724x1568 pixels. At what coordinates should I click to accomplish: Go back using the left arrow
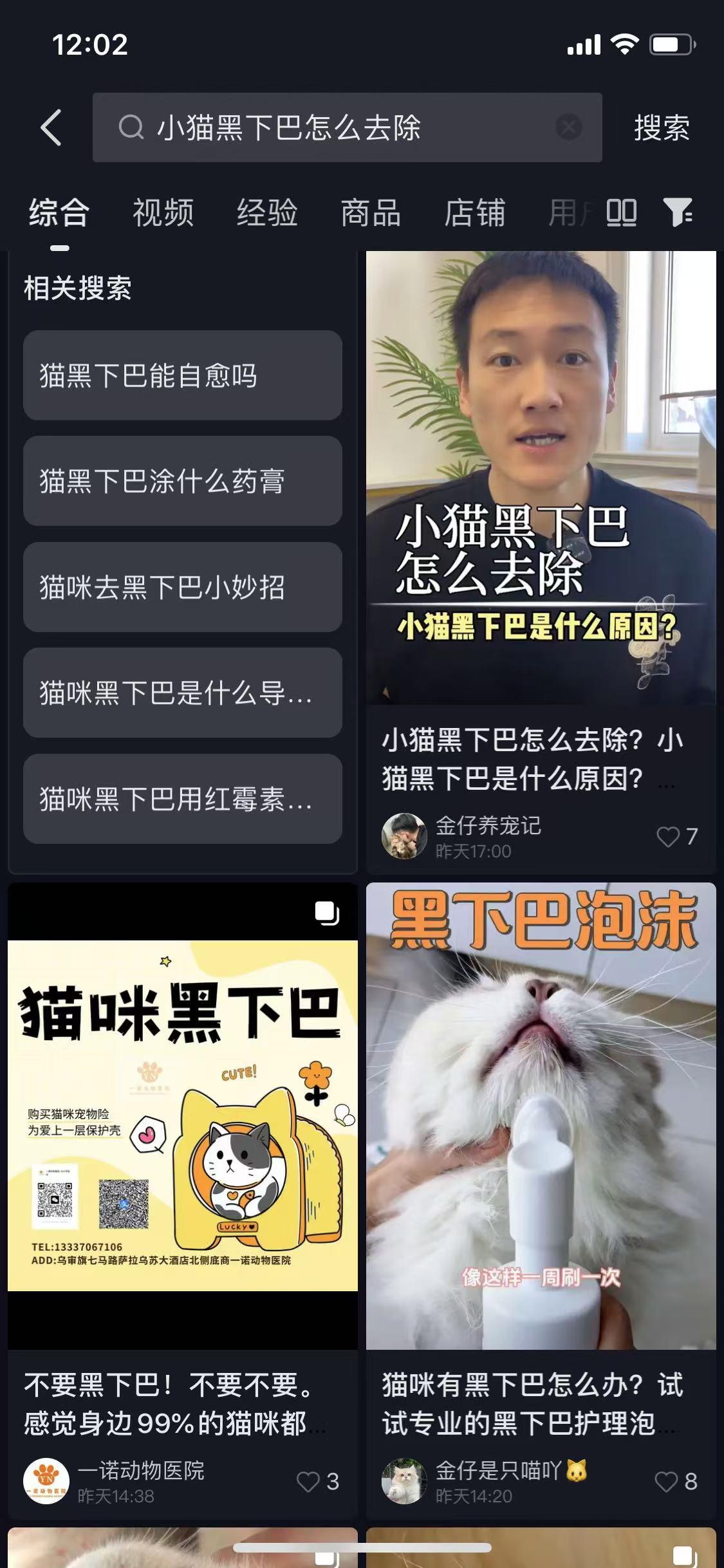51,127
